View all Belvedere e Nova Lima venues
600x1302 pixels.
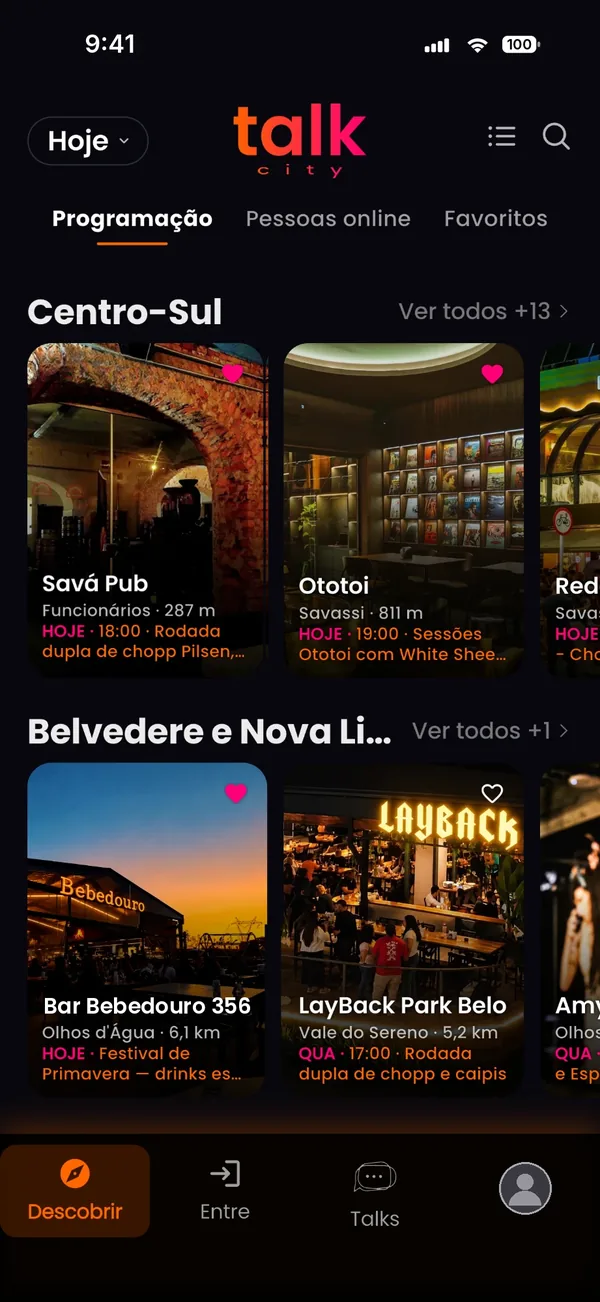tap(491, 731)
